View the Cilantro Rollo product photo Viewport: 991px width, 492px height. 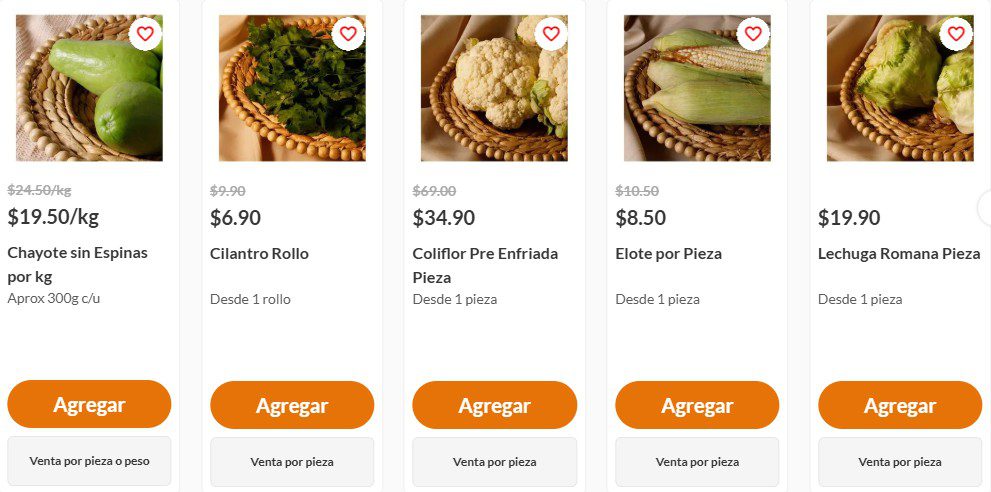[292, 88]
